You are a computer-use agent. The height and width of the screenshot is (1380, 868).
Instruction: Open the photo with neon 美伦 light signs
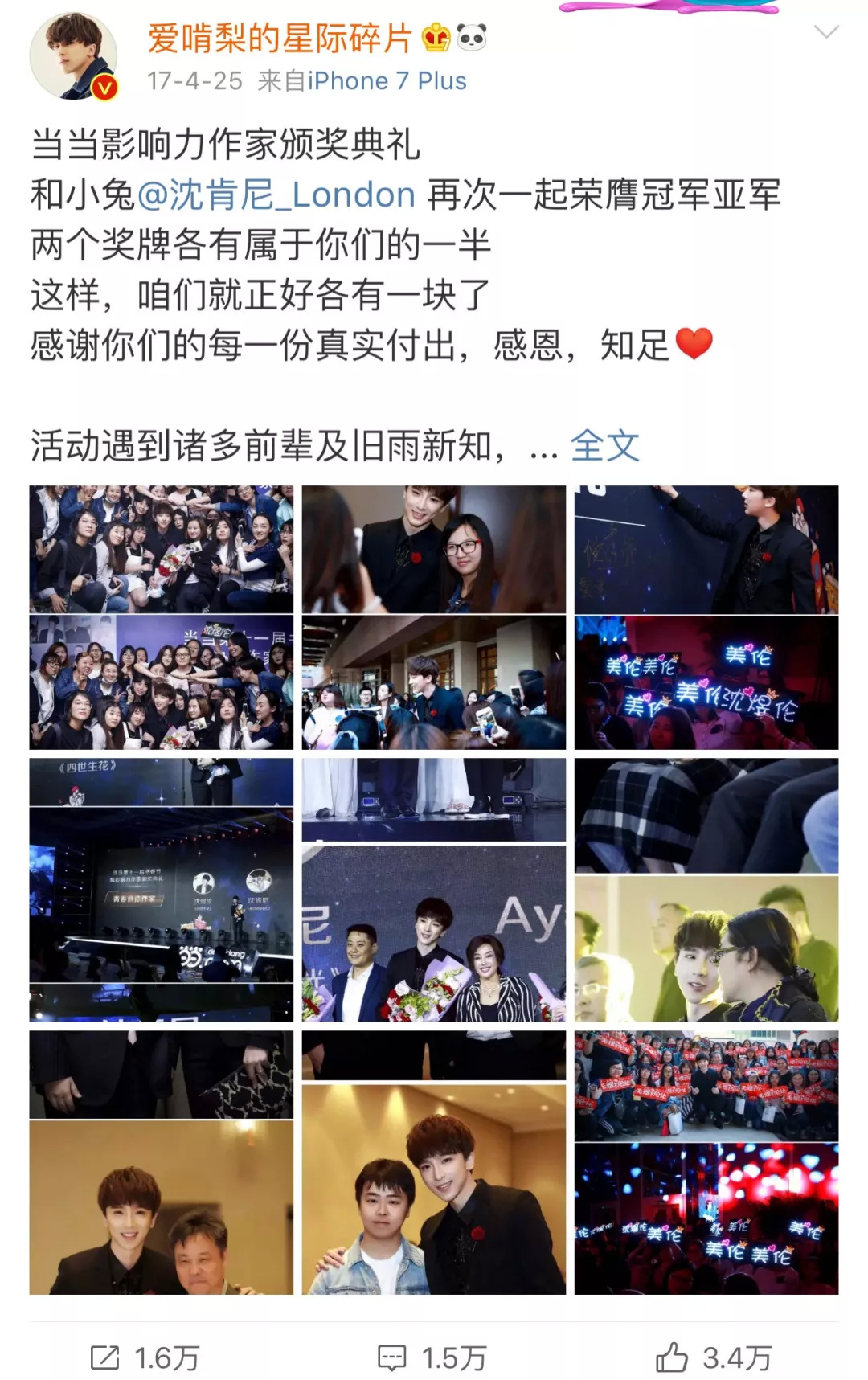pos(706,683)
